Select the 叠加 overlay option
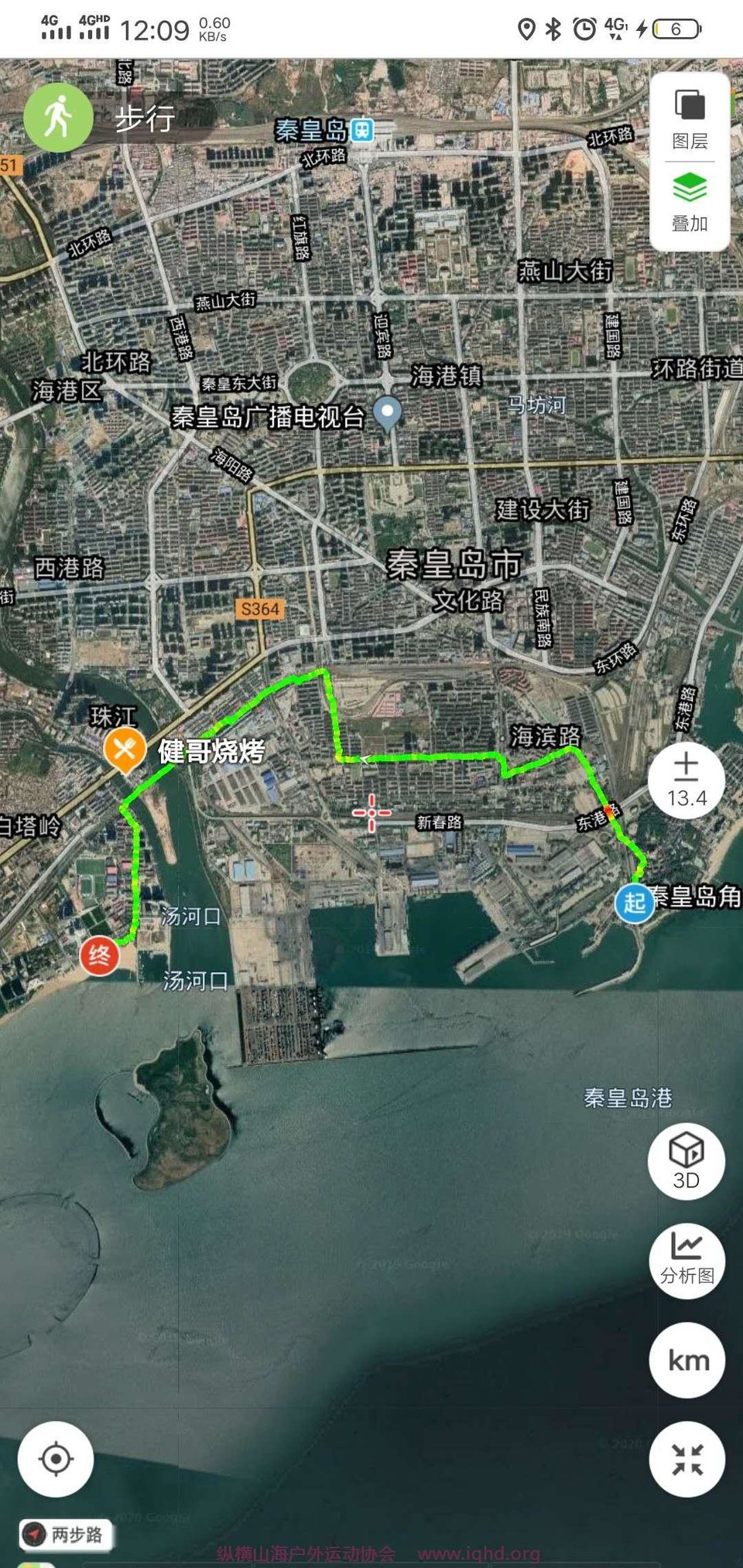The height and width of the screenshot is (1568, 743). (x=690, y=203)
